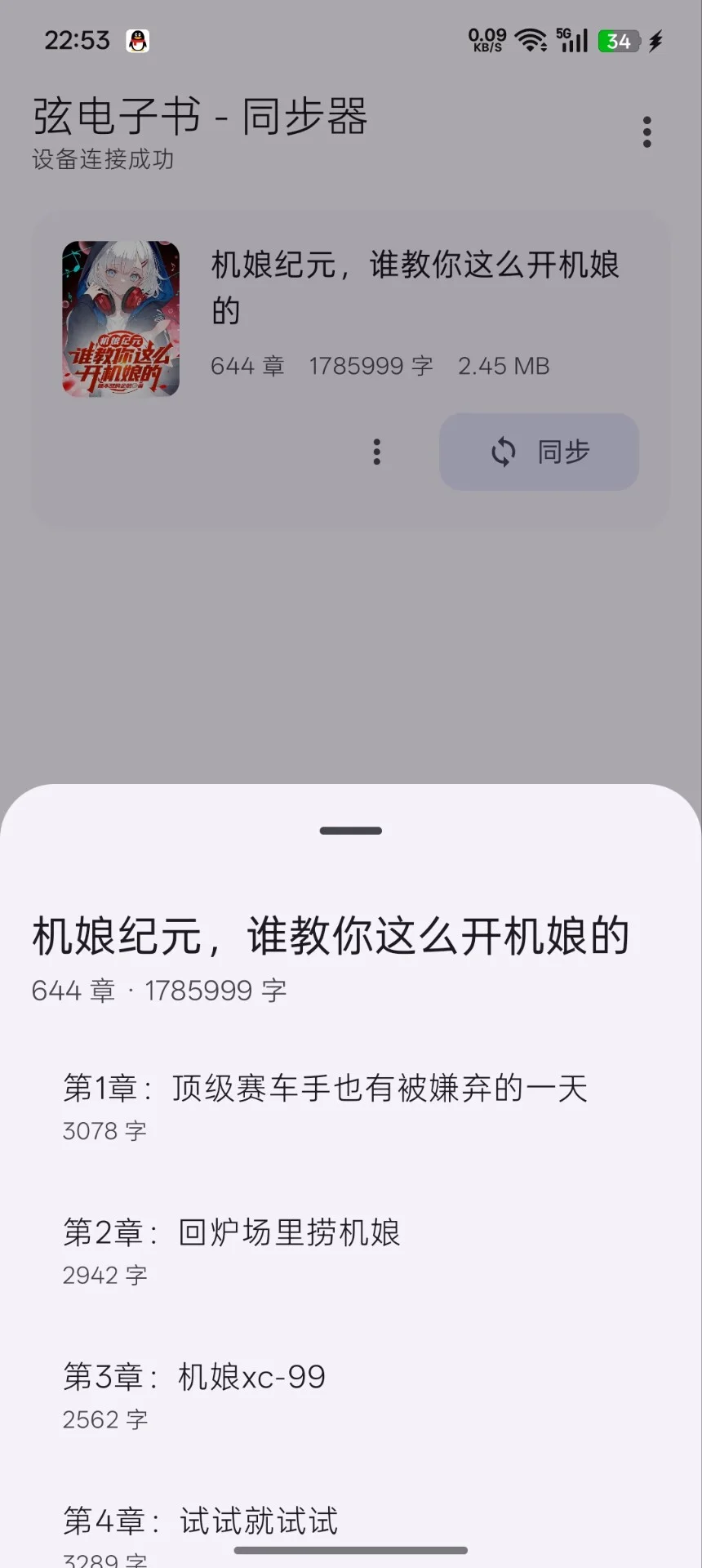
Task: Tap the network speed indicator showing 0.09 KB/S
Action: point(485,38)
